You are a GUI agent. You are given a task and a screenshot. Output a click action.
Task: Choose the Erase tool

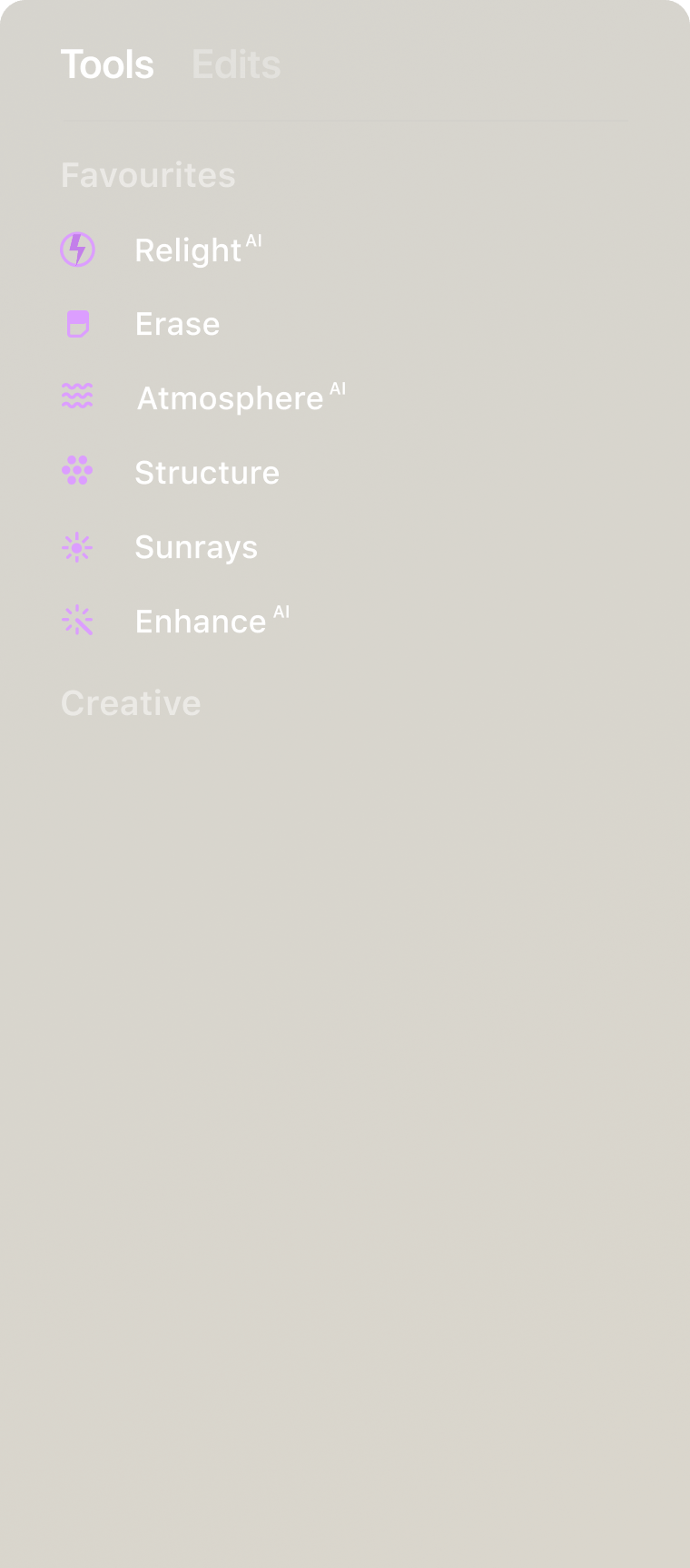177,325
